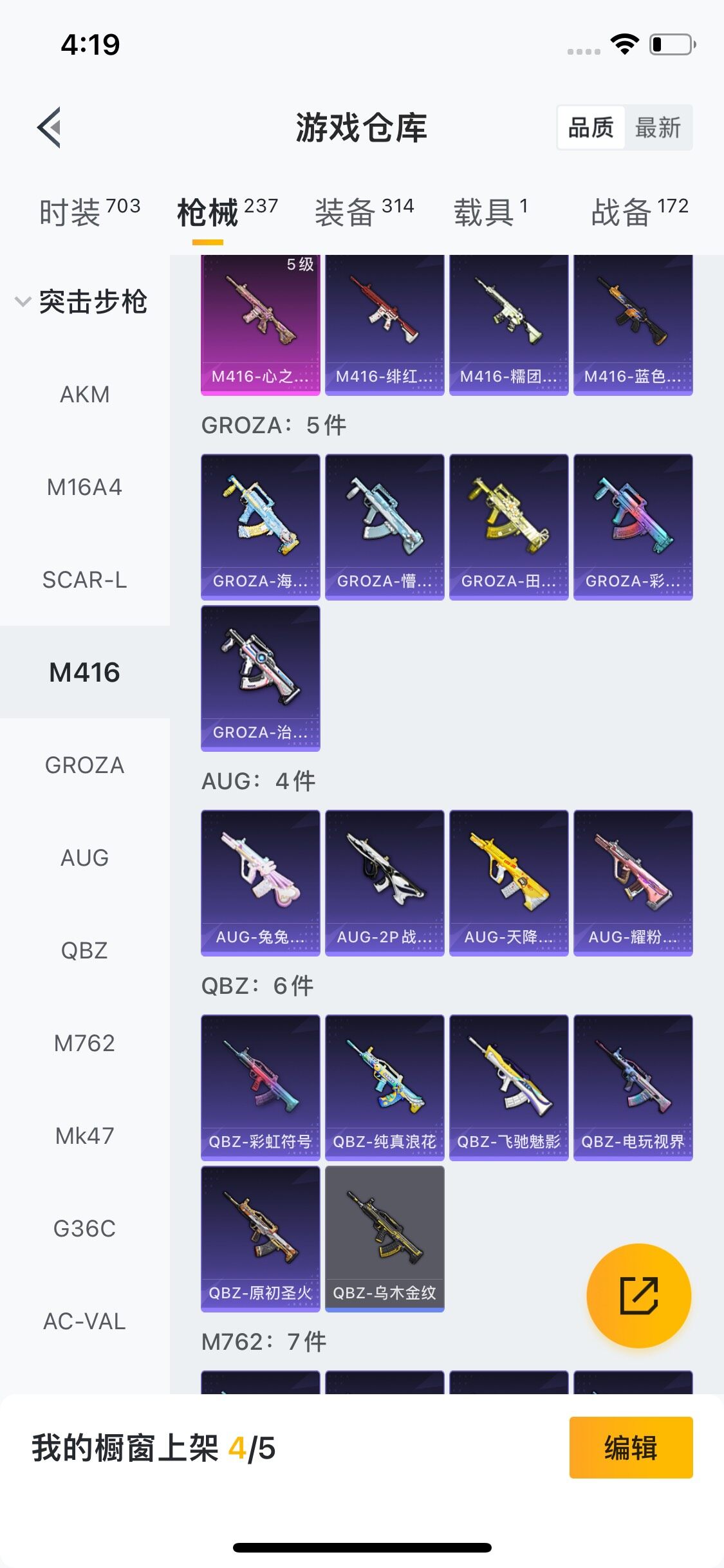Open the 载具 tab
The height and width of the screenshot is (1568, 724).
490,212
